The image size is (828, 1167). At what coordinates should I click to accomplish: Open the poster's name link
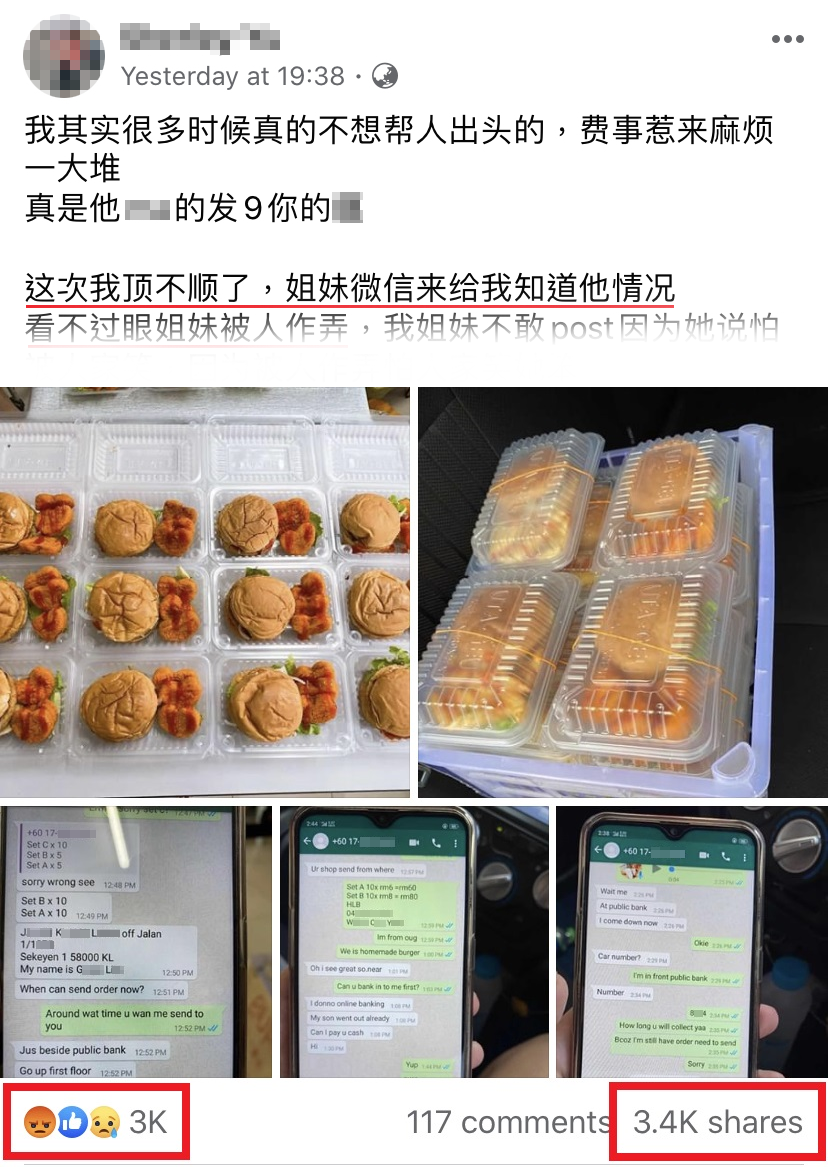(x=199, y=39)
